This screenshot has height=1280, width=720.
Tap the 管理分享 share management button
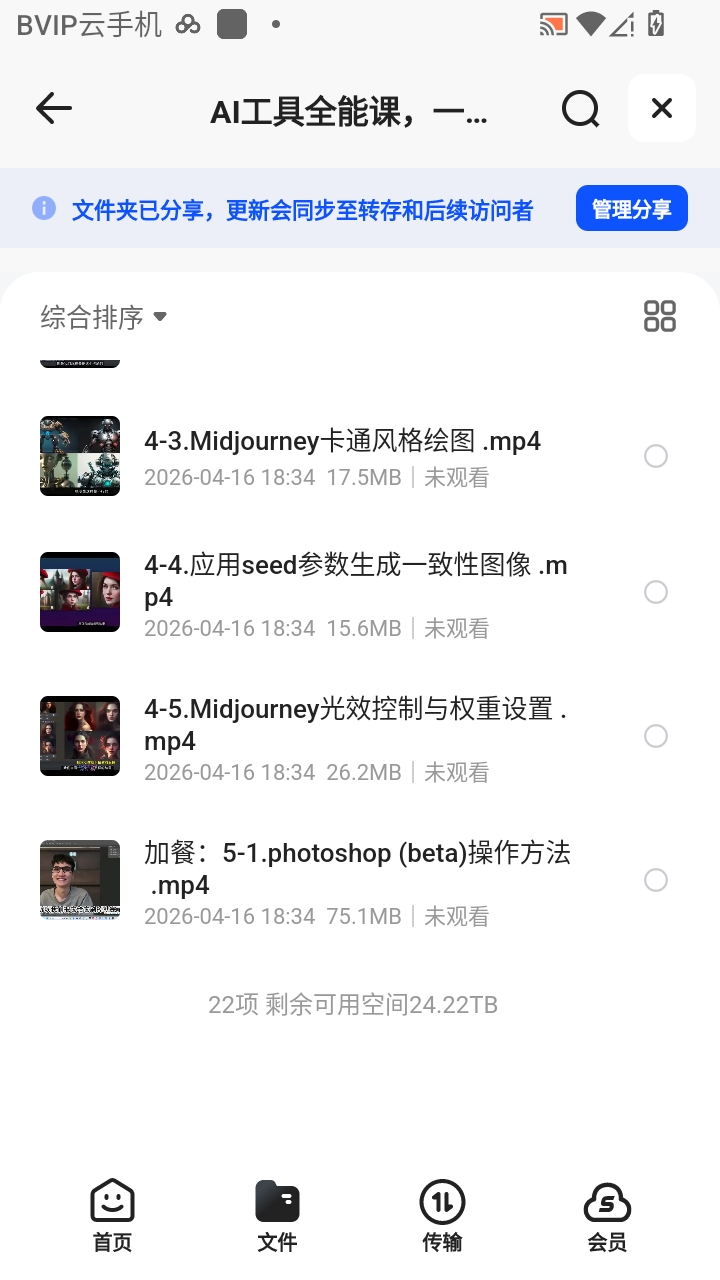632,208
